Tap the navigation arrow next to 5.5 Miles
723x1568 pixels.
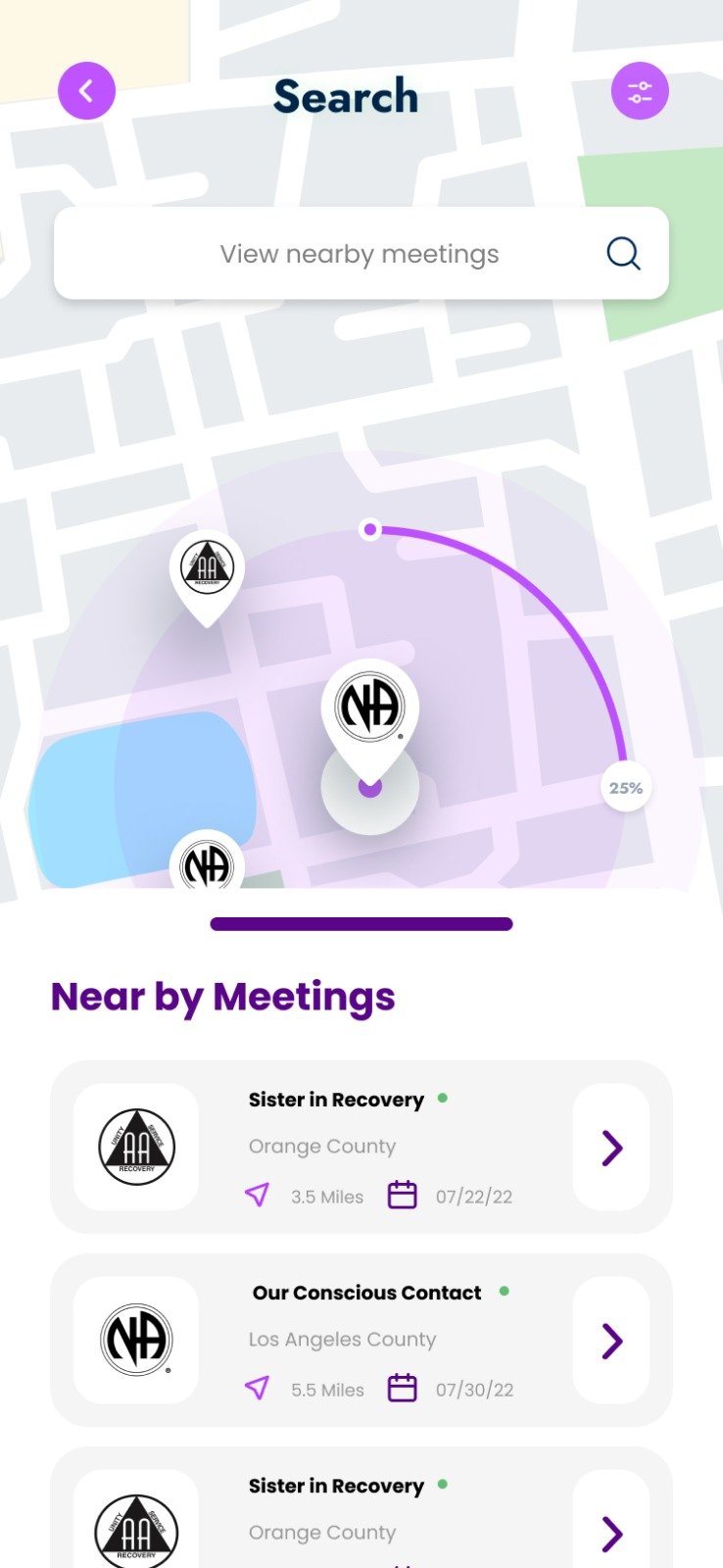click(x=257, y=1389)
